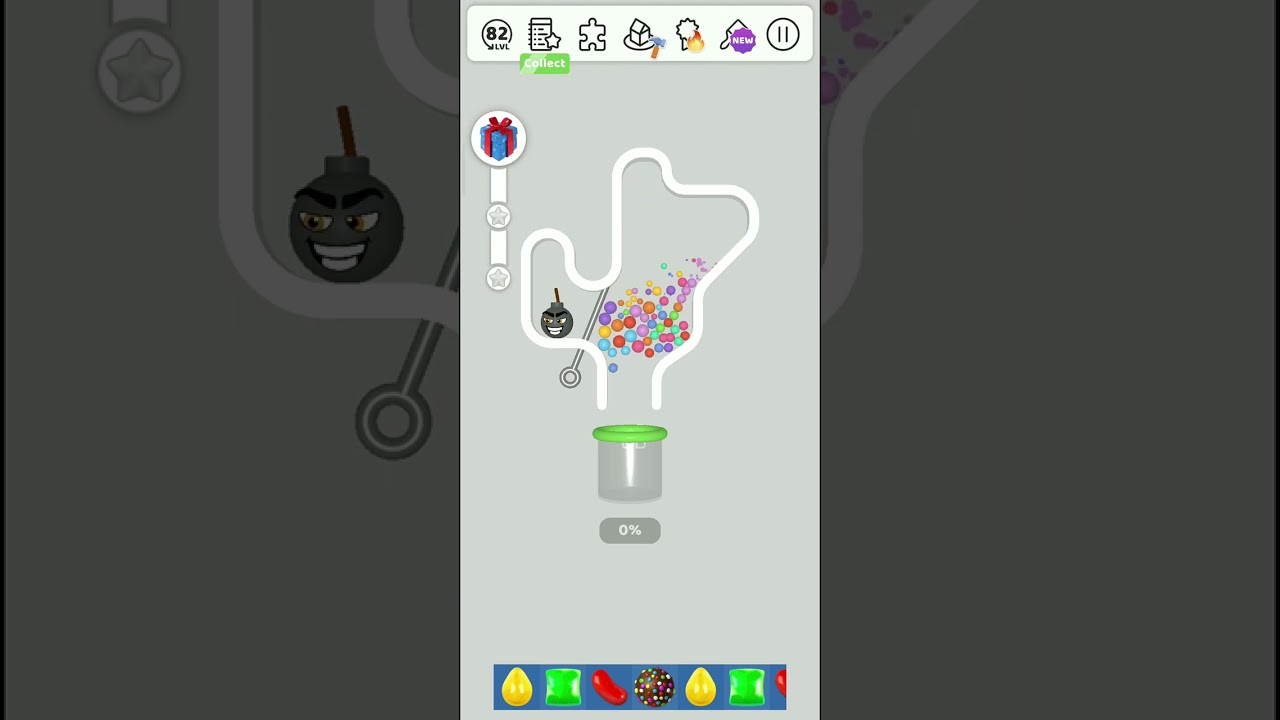Open the house building icon with hammer
This screenshot has width=1280, height=720.
coord(642,37)
